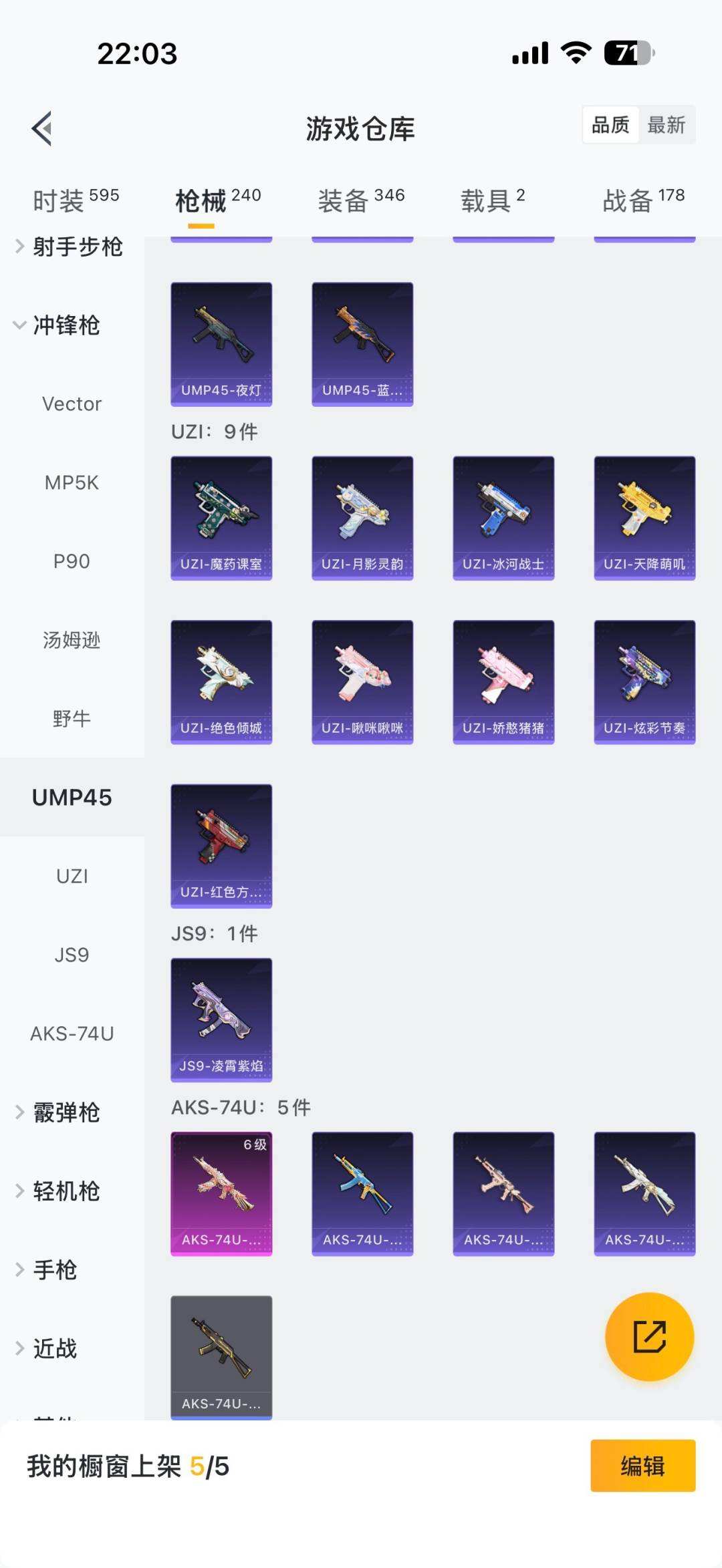Select Vector in the sidebar
The width and height of the screenshot is (722, 1568).
72,404
